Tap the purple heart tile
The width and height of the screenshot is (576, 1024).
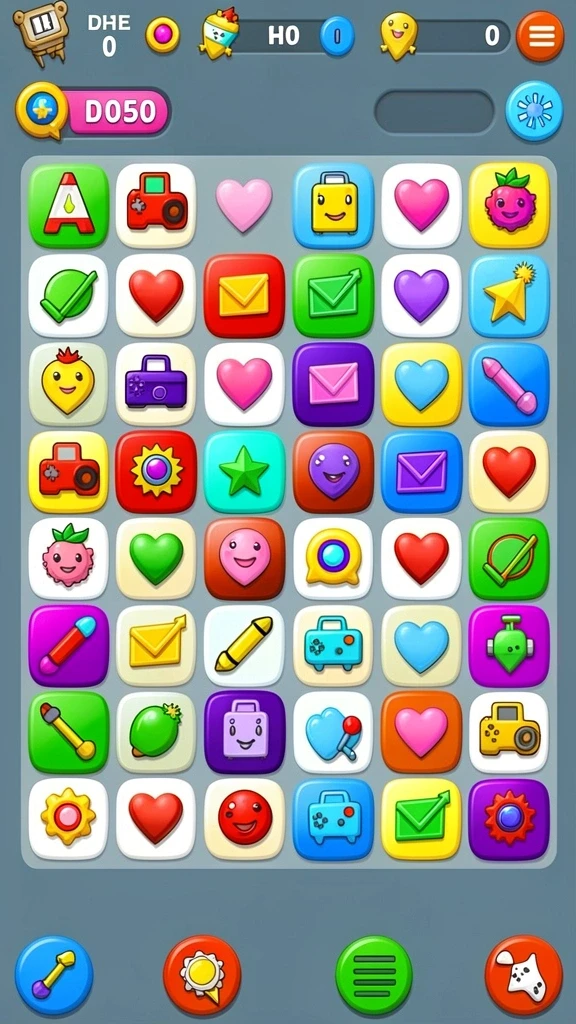tap(421, 295)
